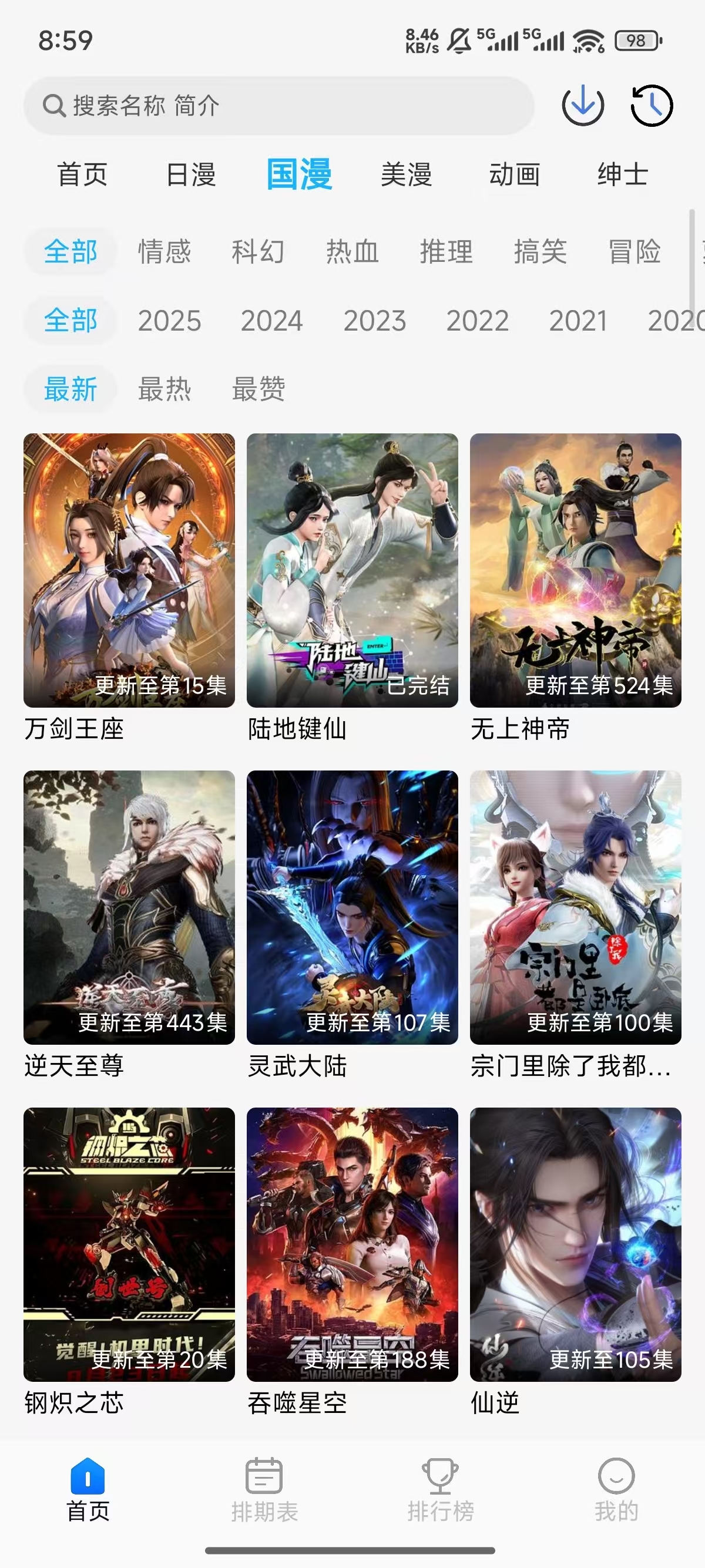Open the 美漫 category tab

pyautogui.click(x=405, y=176)
